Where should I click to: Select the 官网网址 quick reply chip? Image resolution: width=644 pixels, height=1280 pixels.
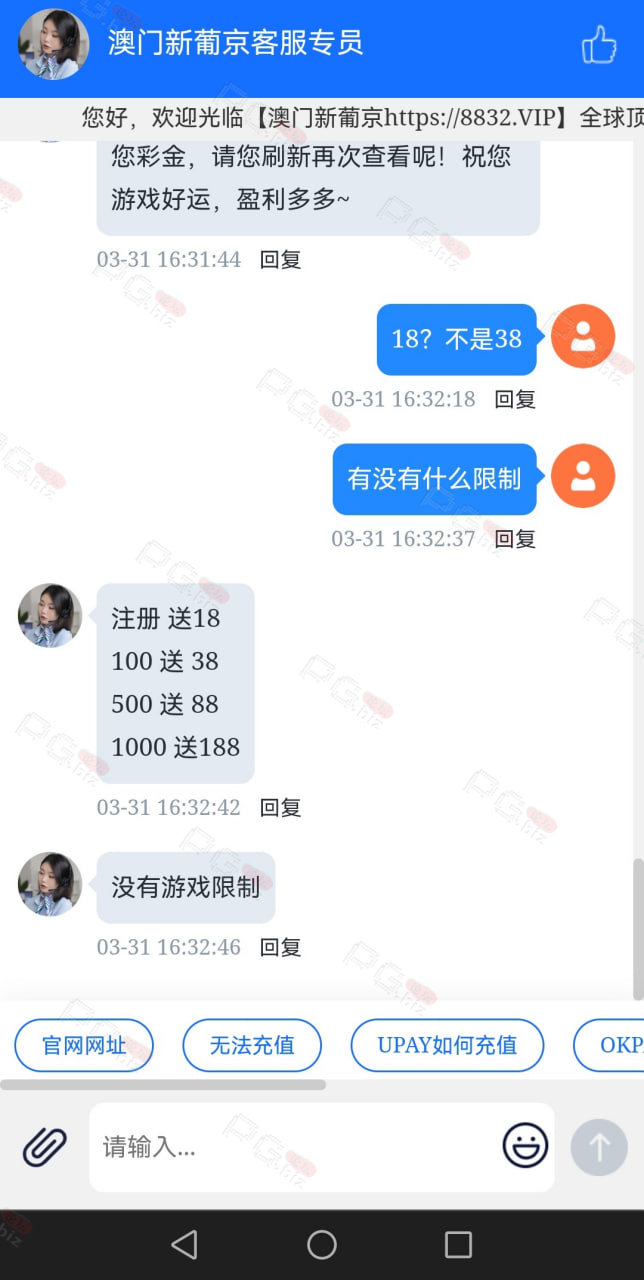point(84,1045)
